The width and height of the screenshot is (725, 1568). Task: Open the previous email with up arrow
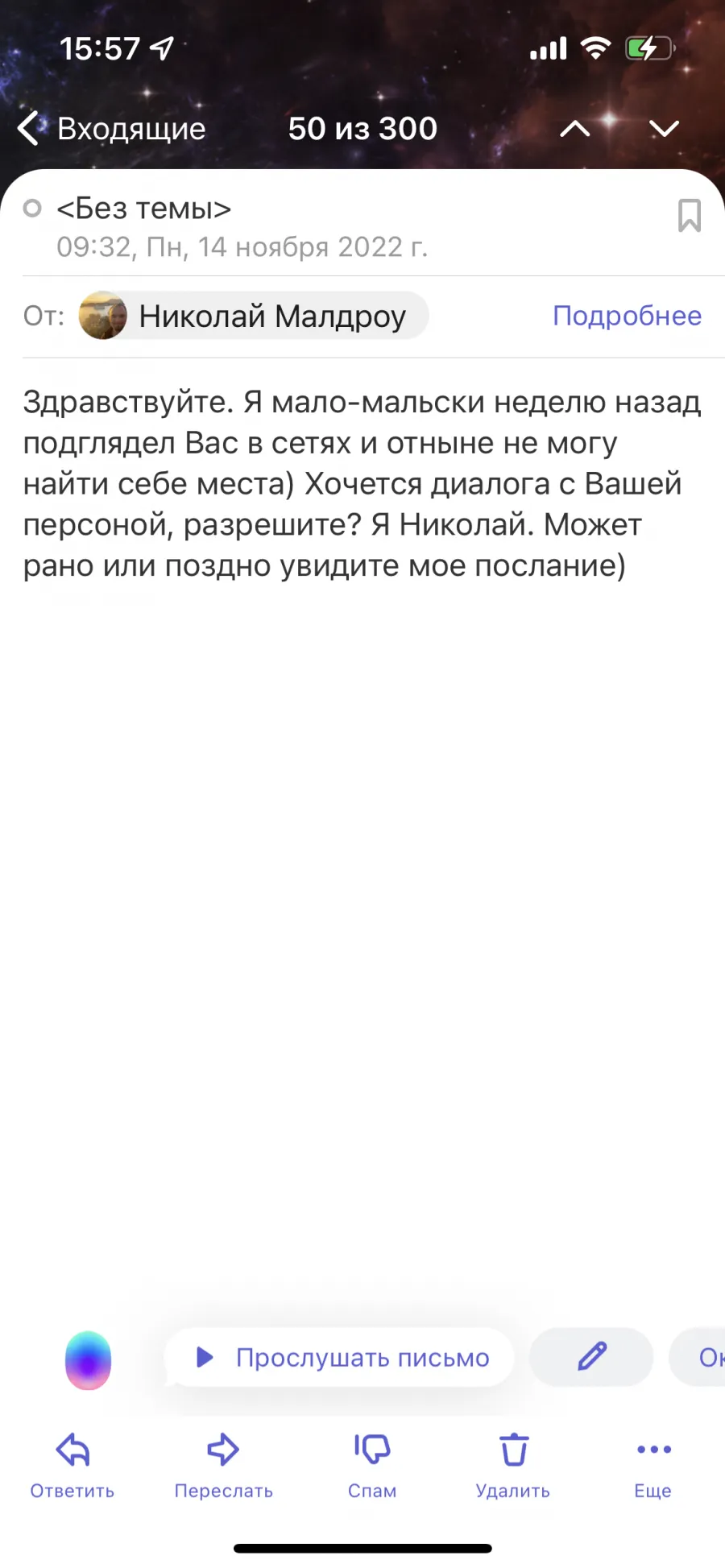pyautogui.click(x=575, y=129)
